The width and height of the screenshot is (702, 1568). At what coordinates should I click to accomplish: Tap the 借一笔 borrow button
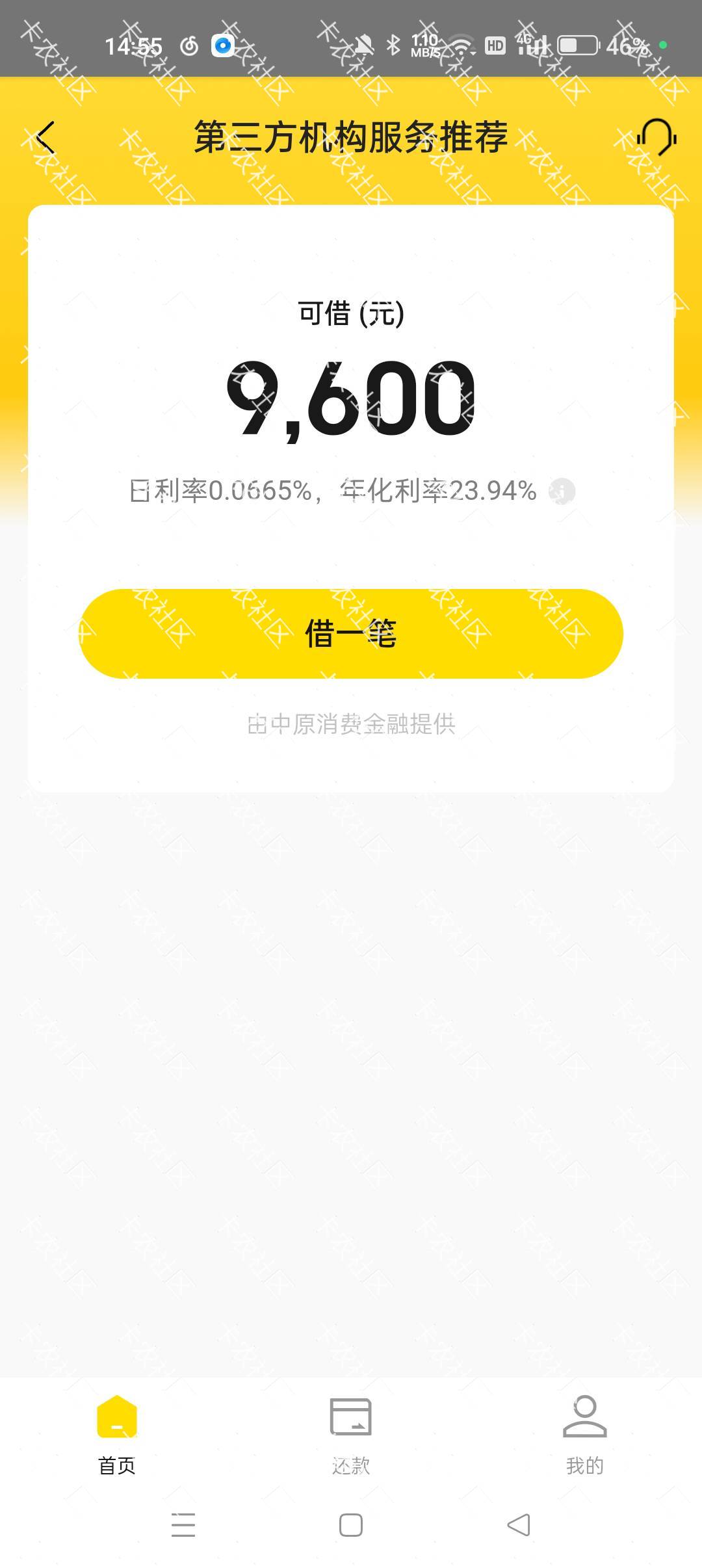[x=351, y=634]
